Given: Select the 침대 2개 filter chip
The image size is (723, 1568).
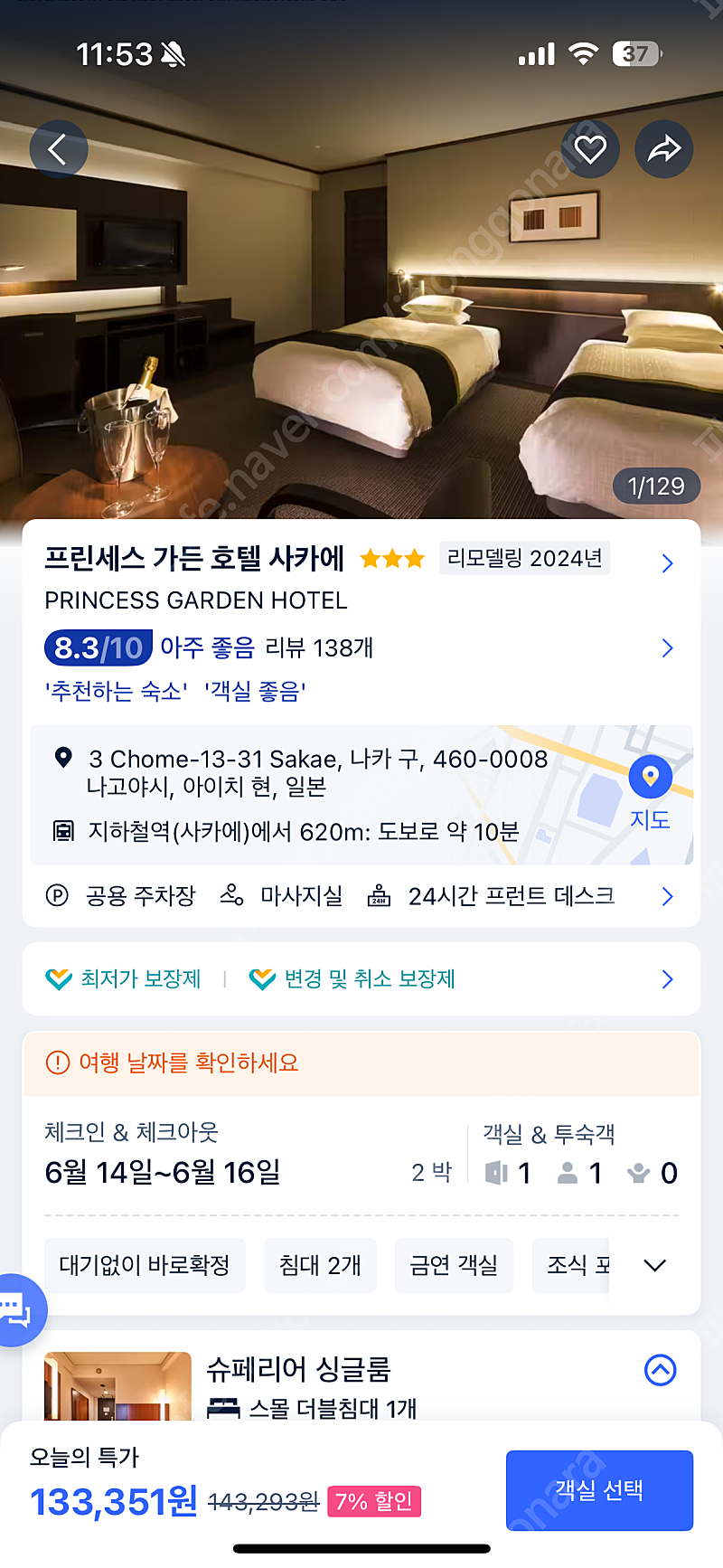Looking at the screenshot, I should [x=320, y=1265].
